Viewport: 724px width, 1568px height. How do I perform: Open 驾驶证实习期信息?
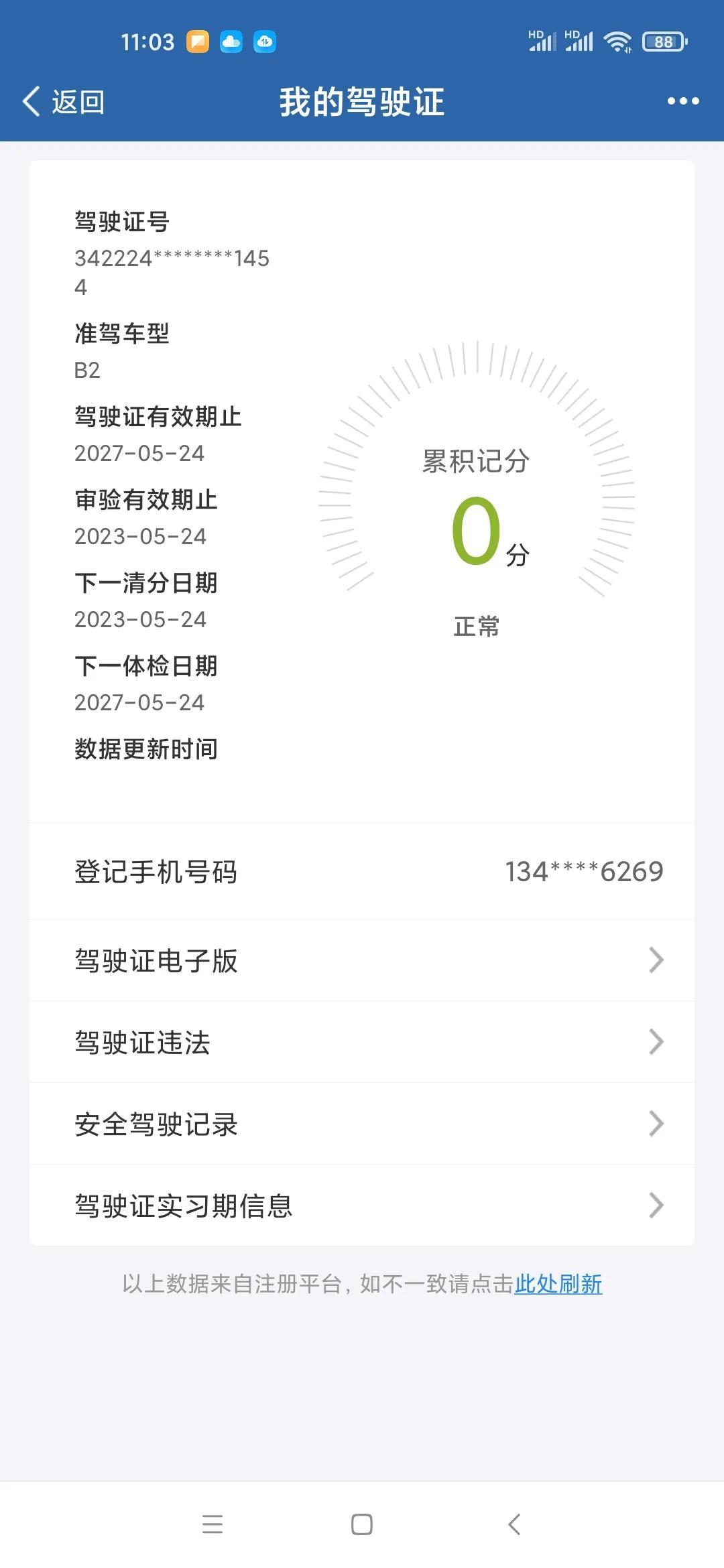coord(362,1205)
